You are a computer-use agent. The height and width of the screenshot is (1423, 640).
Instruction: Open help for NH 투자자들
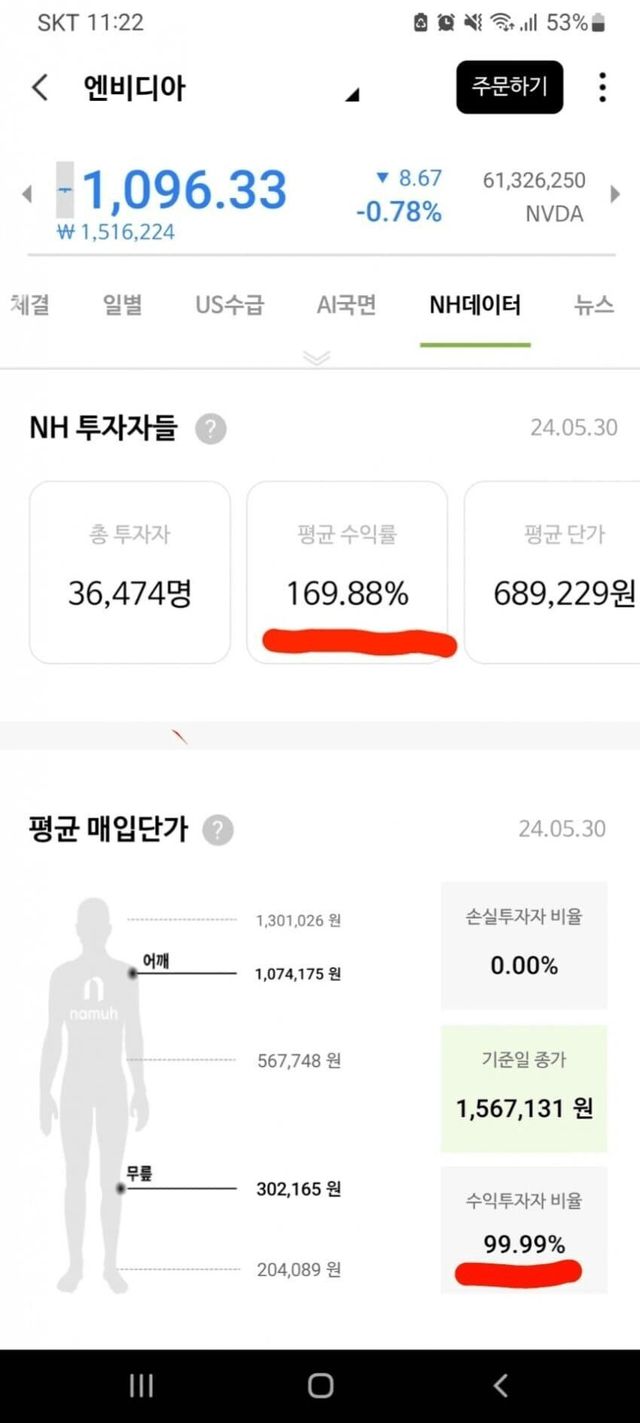210,430
